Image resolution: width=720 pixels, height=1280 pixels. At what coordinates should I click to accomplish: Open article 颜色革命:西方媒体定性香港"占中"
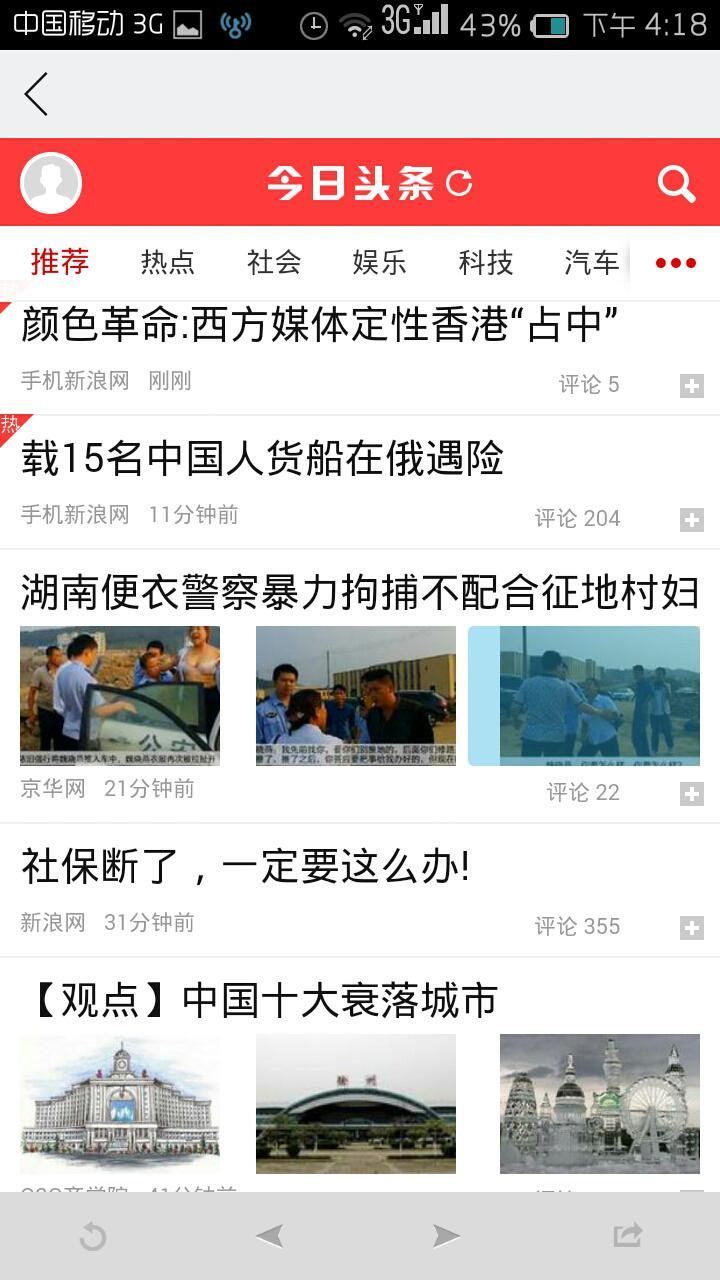320,325
